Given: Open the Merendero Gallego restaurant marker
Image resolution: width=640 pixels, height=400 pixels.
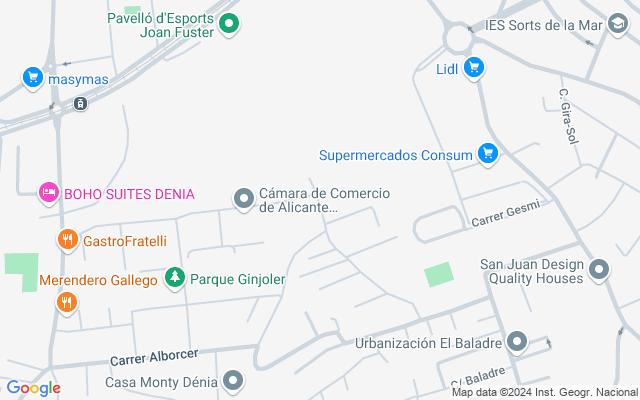Looking at the screenshot, I should point(67,300).
